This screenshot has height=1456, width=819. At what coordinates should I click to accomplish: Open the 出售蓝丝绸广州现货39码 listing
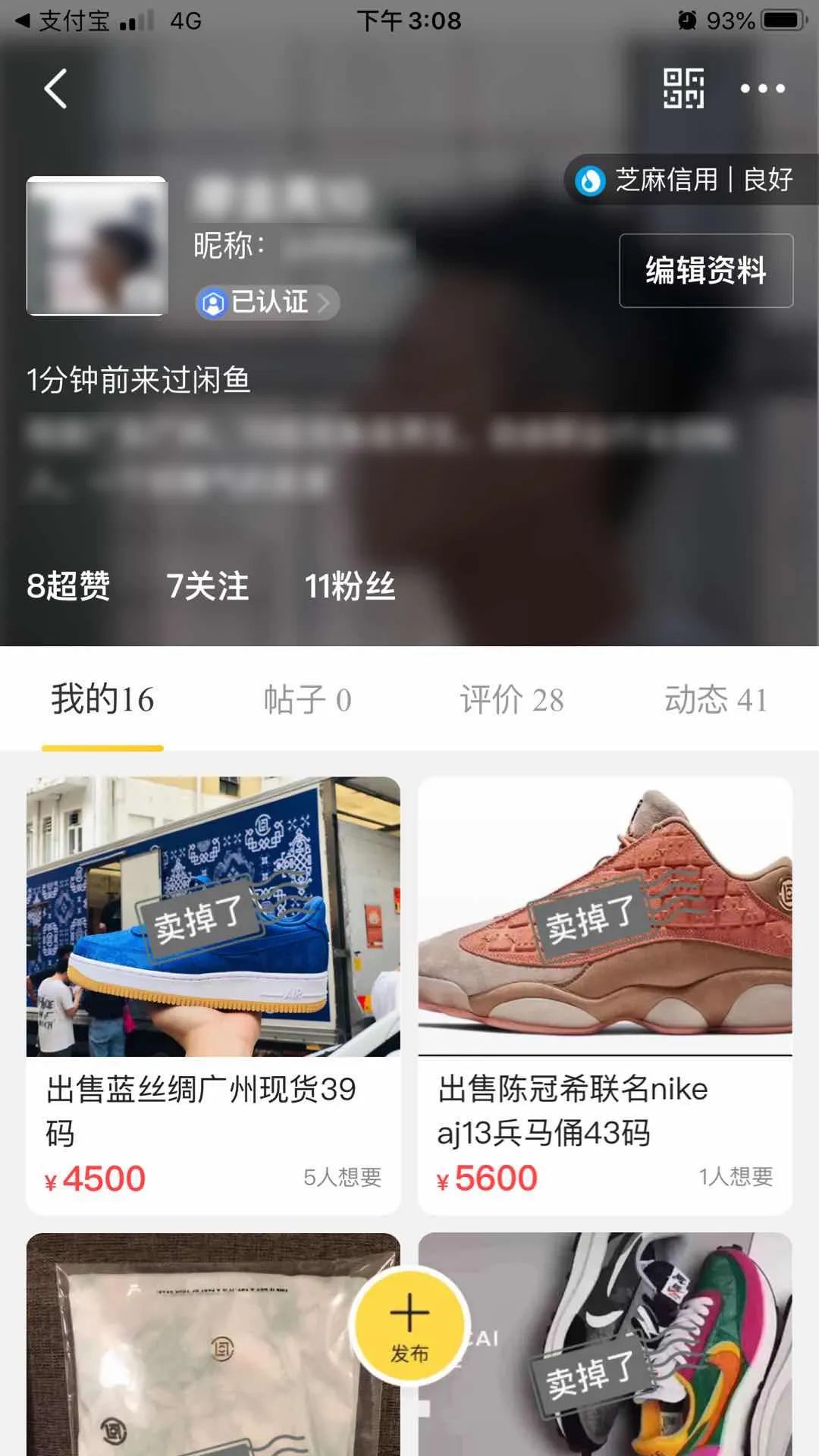[213, 995]
